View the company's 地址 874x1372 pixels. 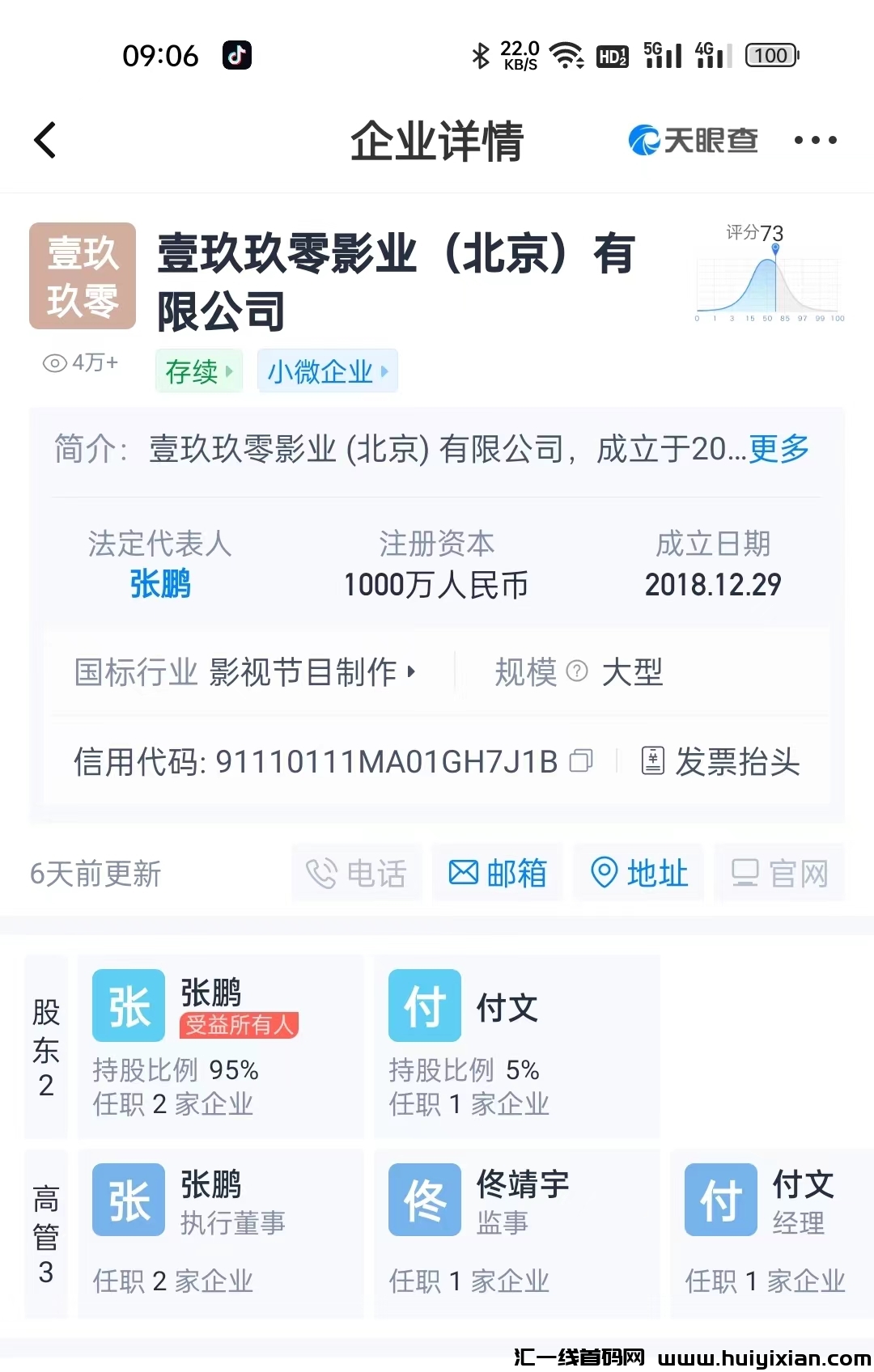(x=639, y=873)
